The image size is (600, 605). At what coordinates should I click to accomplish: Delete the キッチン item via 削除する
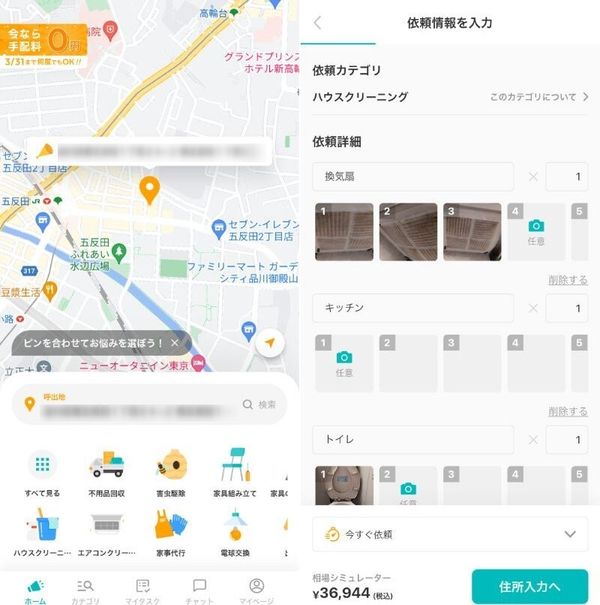tap(568, 411)
